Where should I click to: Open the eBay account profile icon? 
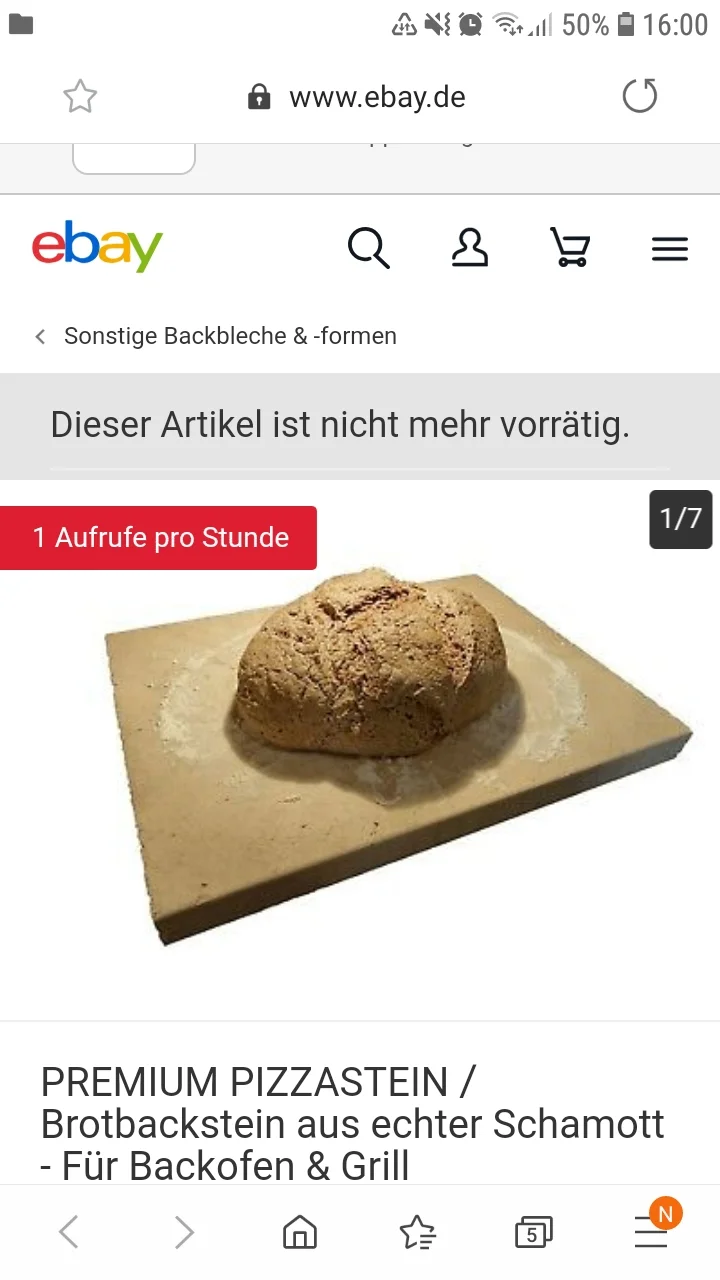470,248
